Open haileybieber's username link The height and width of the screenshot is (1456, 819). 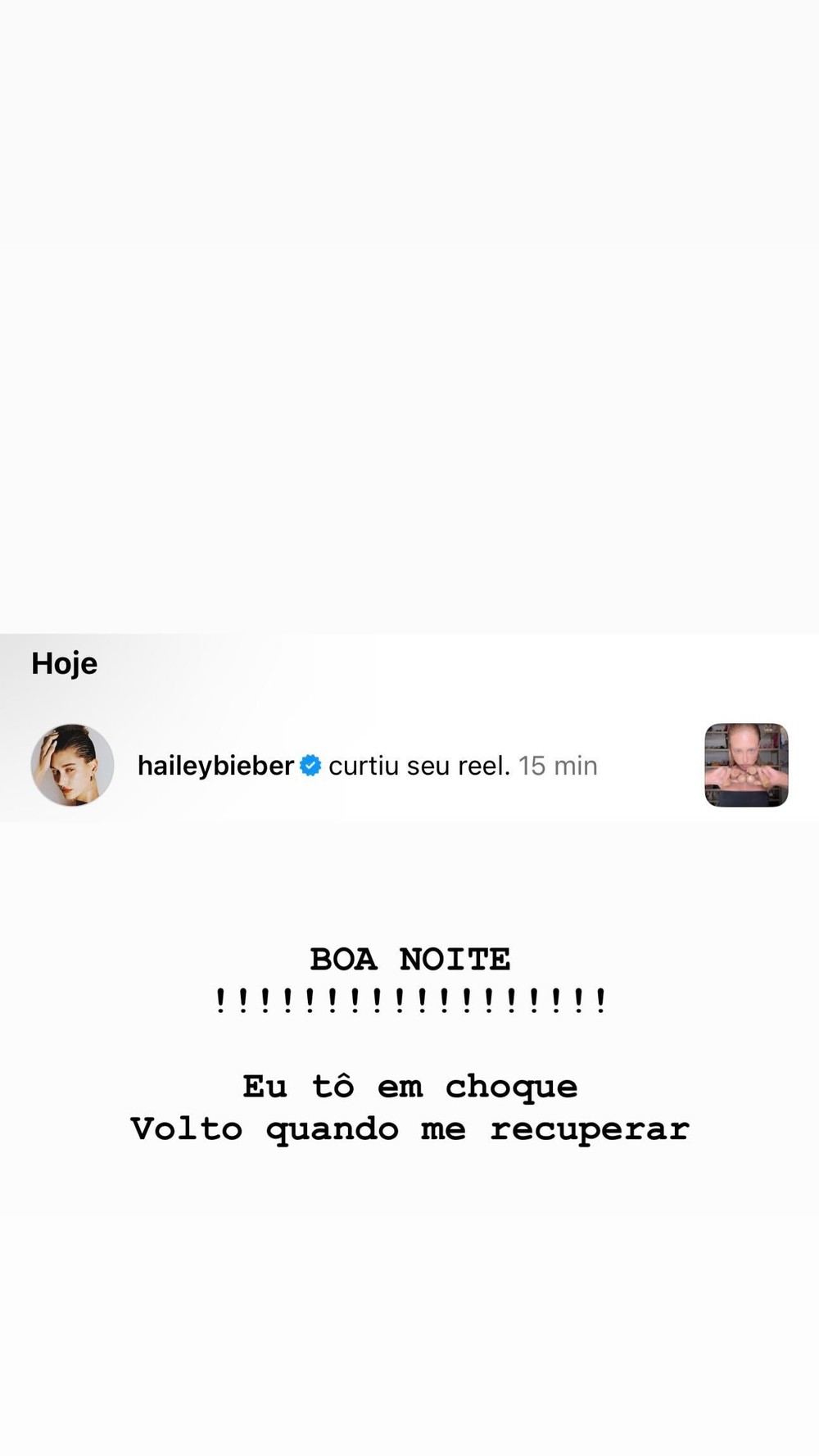point(217,766)
